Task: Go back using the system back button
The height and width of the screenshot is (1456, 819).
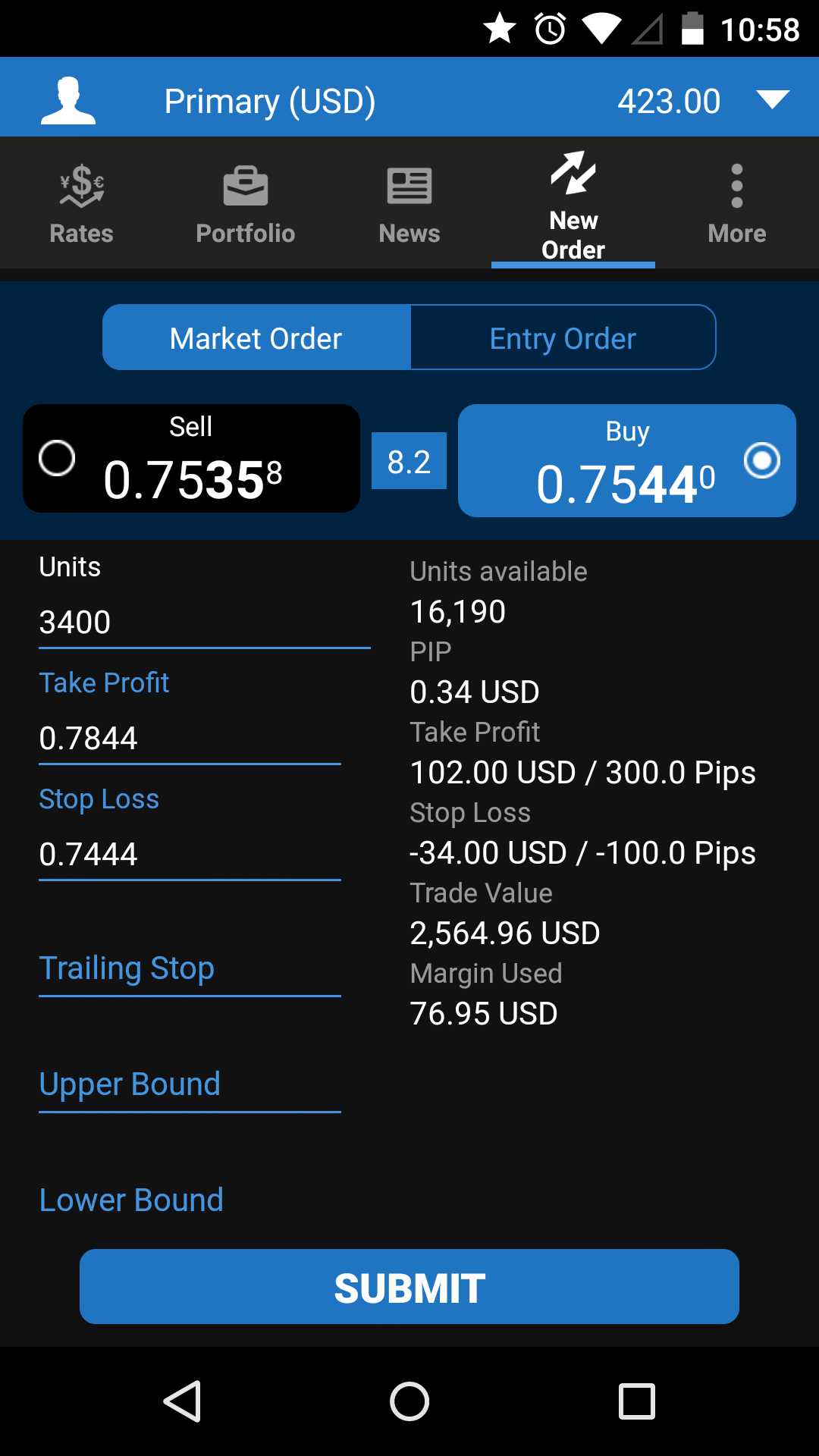Action: tap(182, 1401)
